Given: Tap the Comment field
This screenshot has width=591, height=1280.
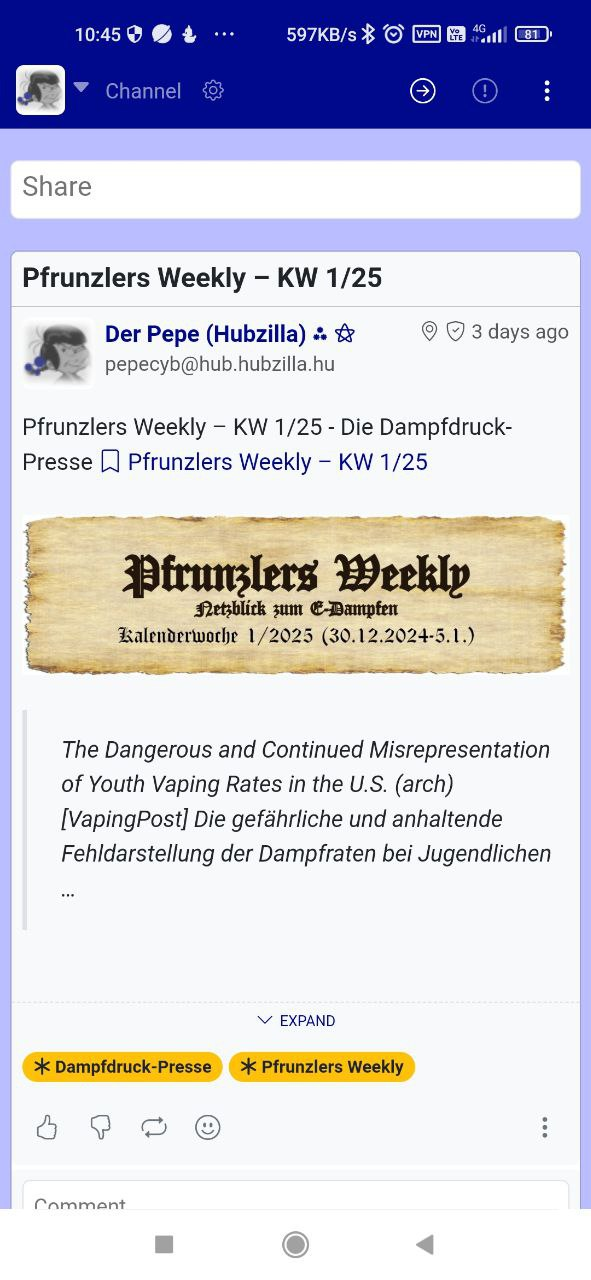Looking at the screenshot, I should 295,1195.
